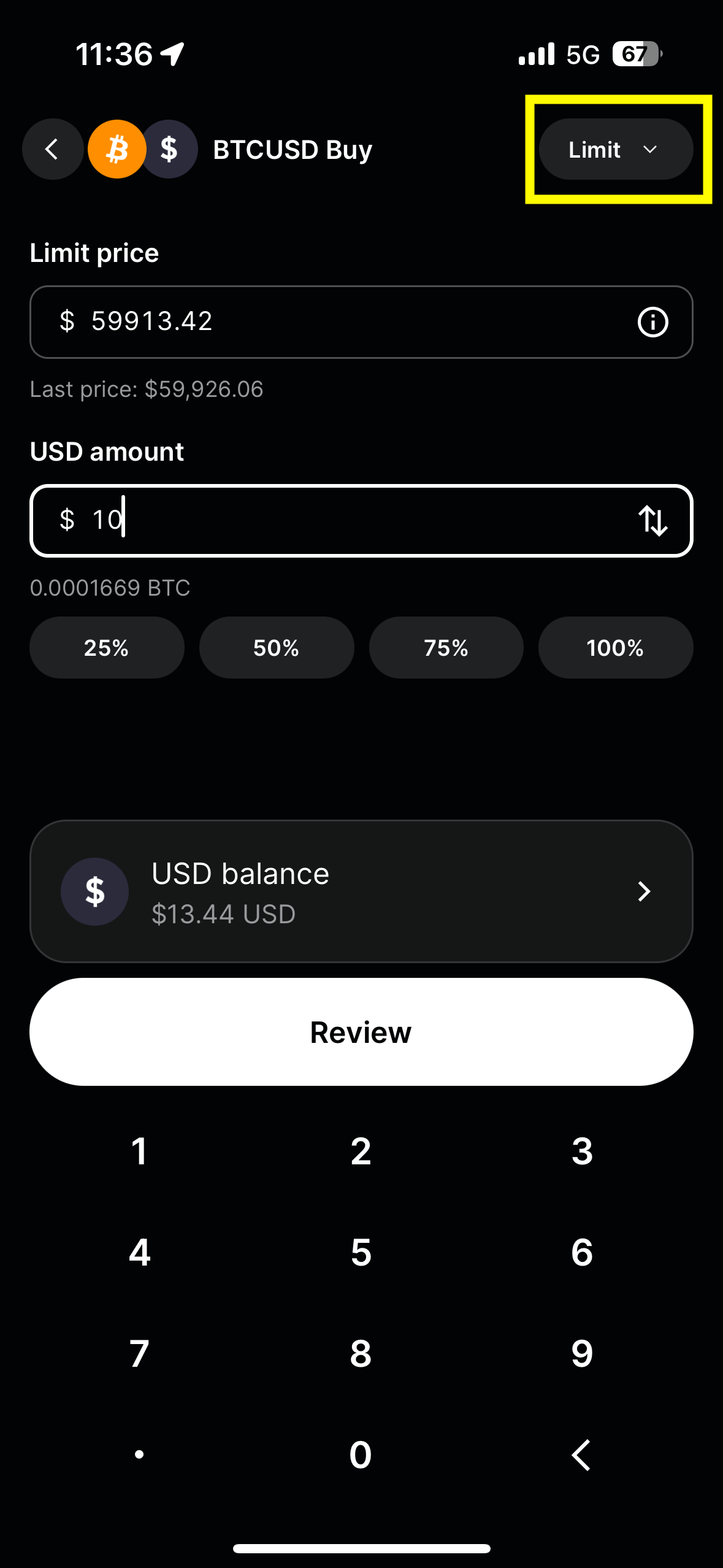Select the 25% amount chip

[107, 647]
